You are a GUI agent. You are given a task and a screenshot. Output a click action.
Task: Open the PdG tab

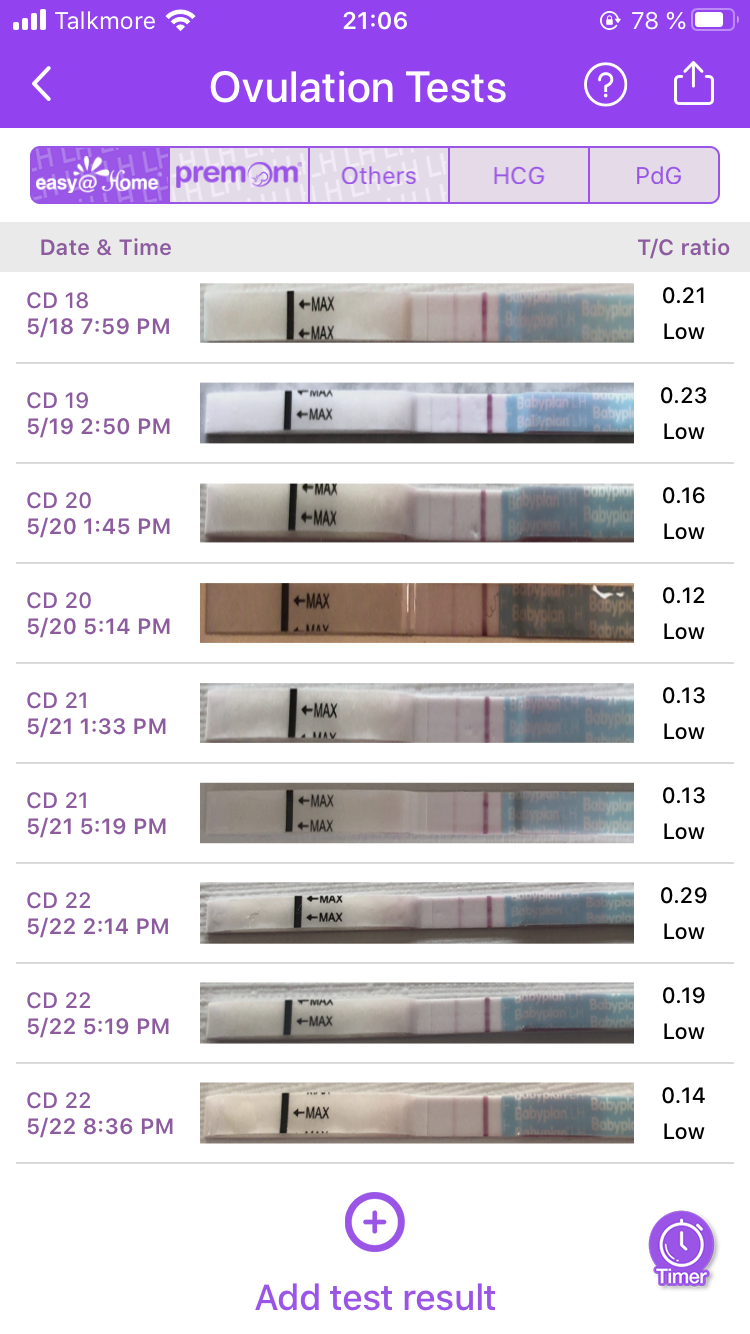[x=658, y=176]
